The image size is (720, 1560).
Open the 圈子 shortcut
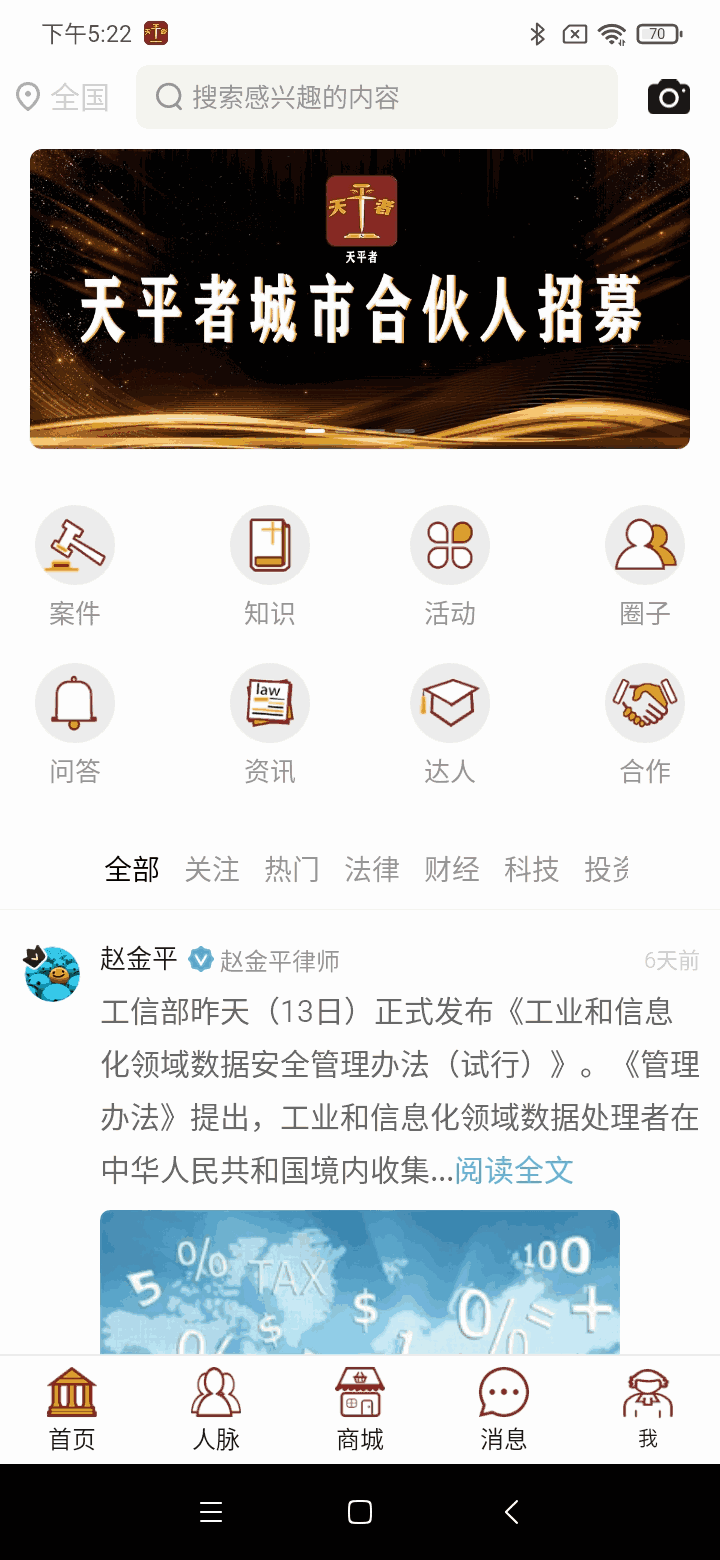[x=645, y=566]
